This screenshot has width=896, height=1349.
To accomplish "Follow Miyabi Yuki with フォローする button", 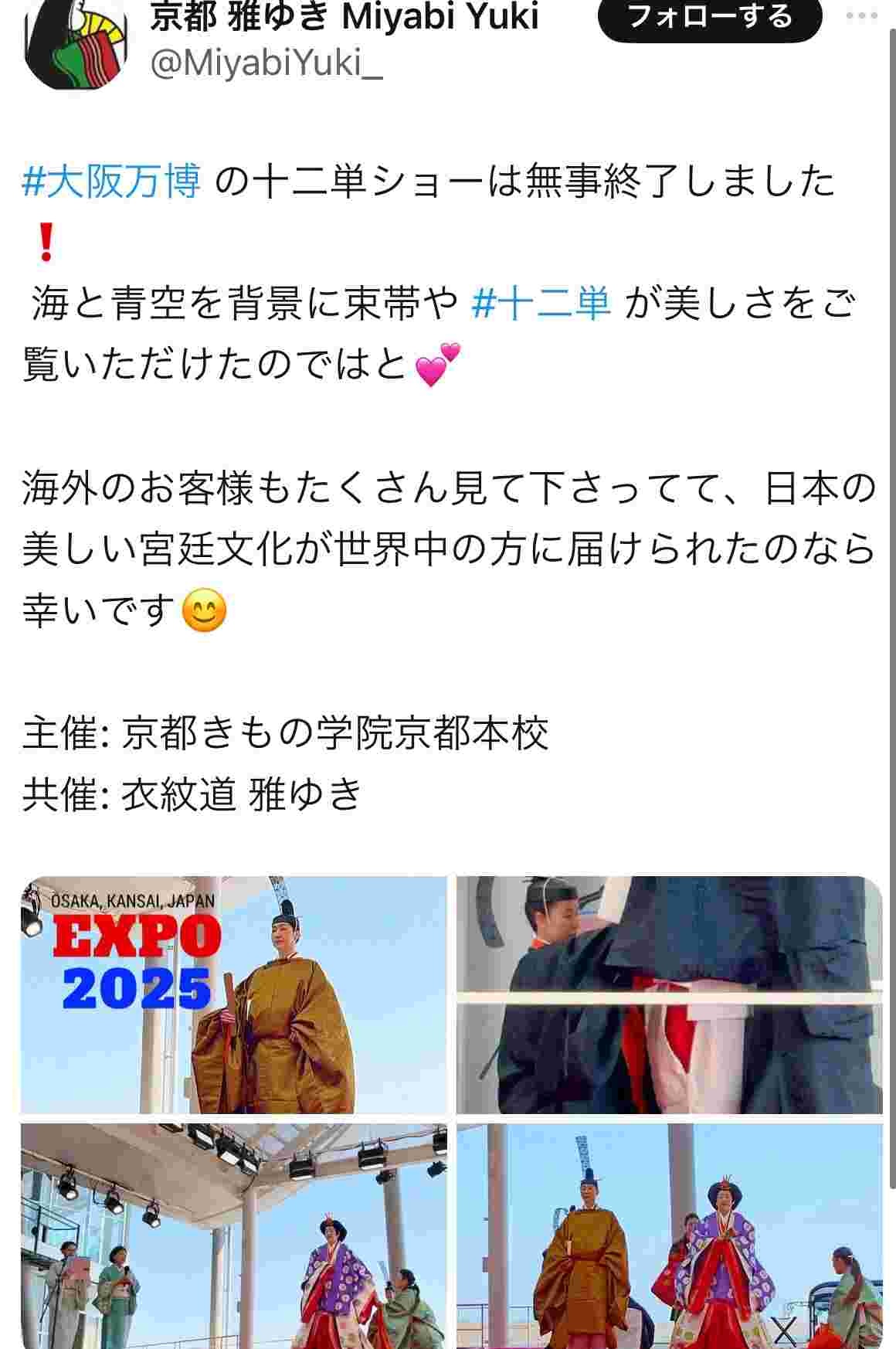I will pyautogui.click(x=709, y=17).
